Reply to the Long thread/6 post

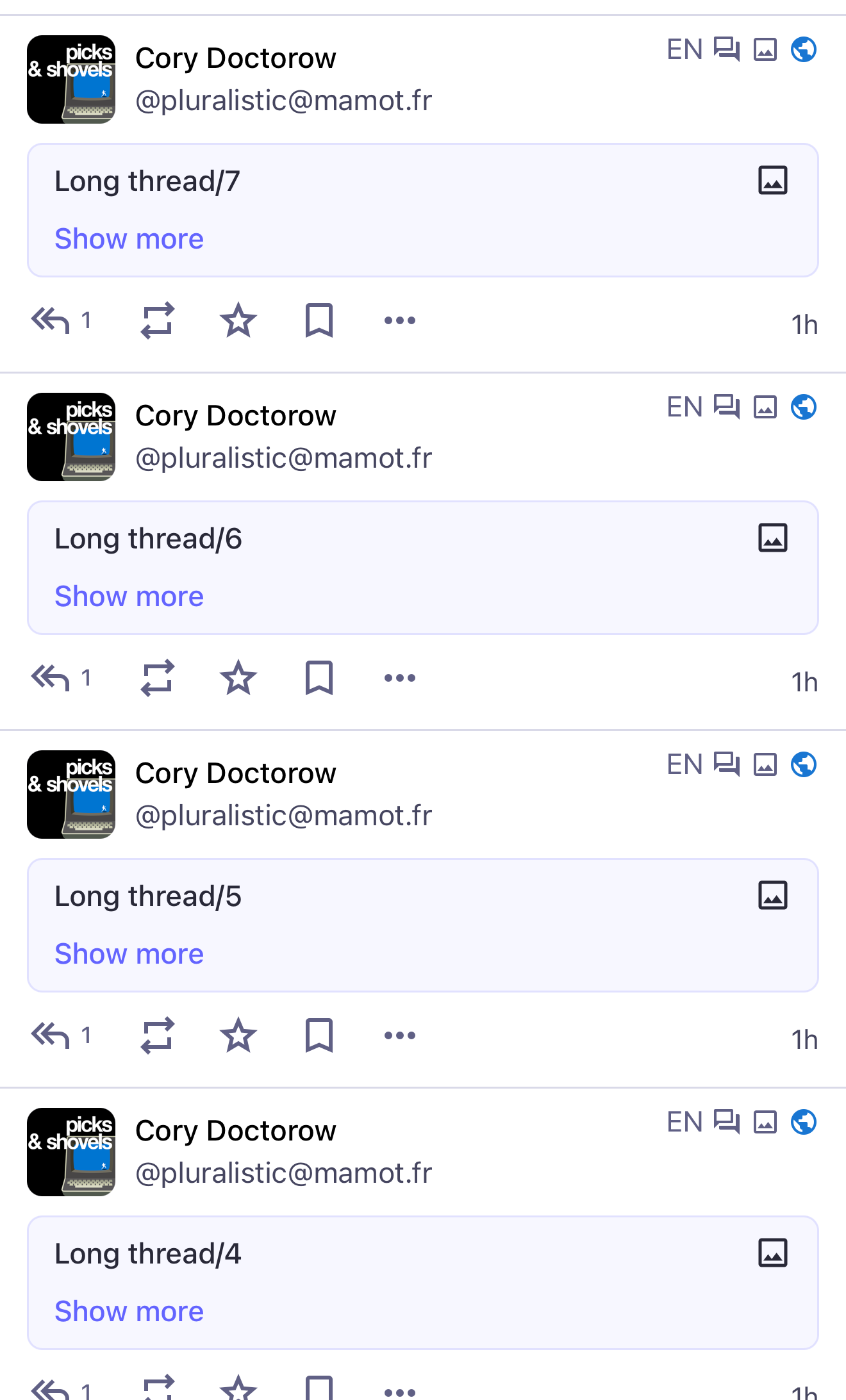coord(51,677)
